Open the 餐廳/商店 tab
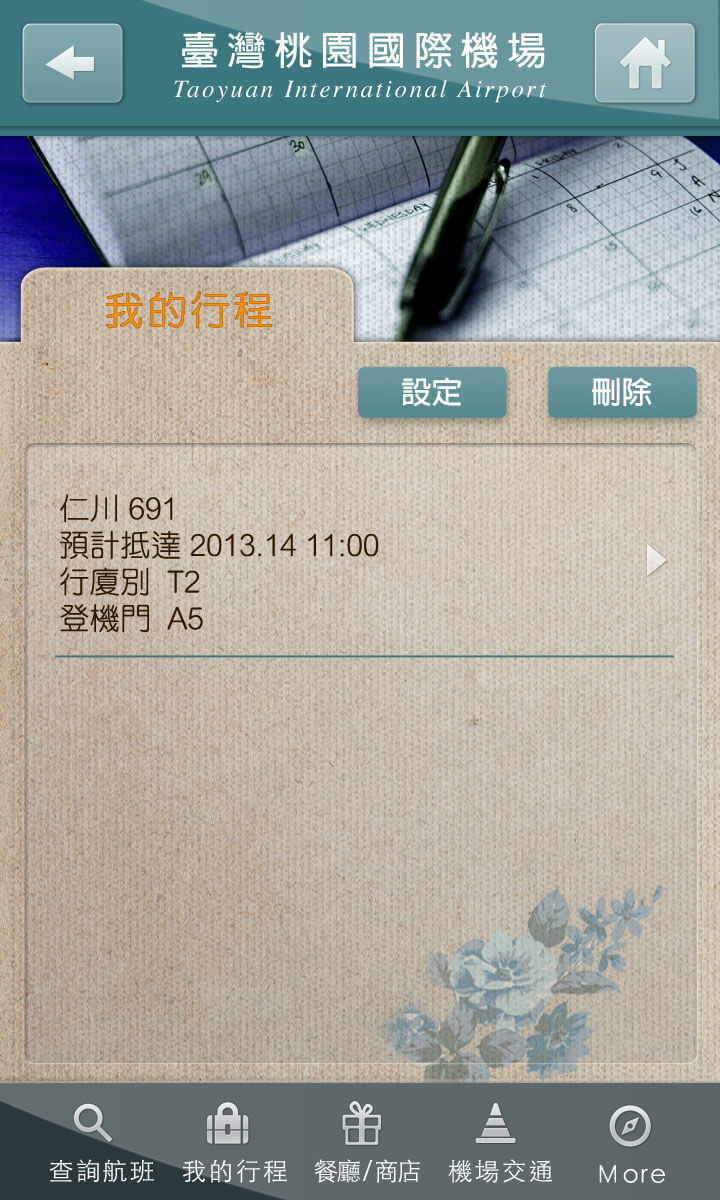Screen dimensions: 720x1200 pos(367,1143)
